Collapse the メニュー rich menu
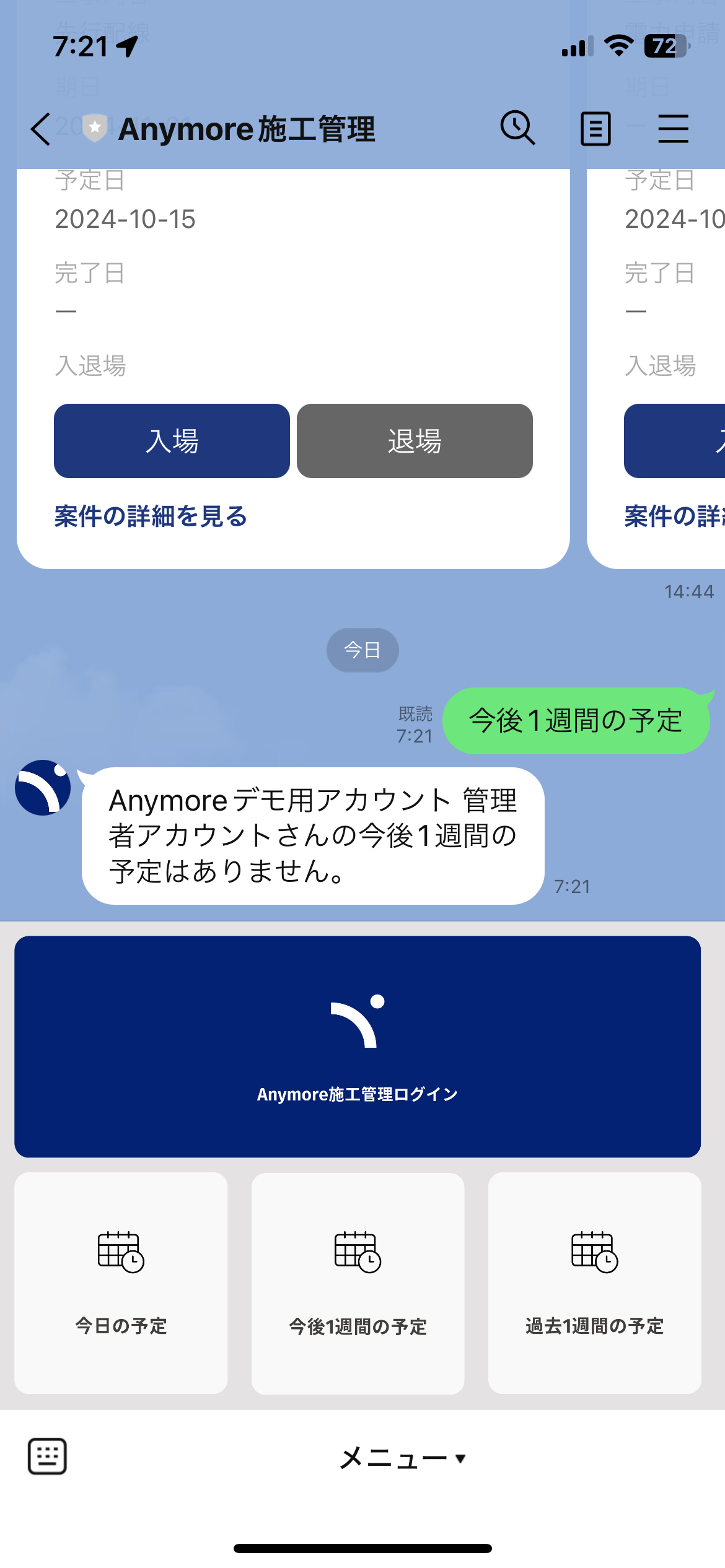 click(402, 1458)
